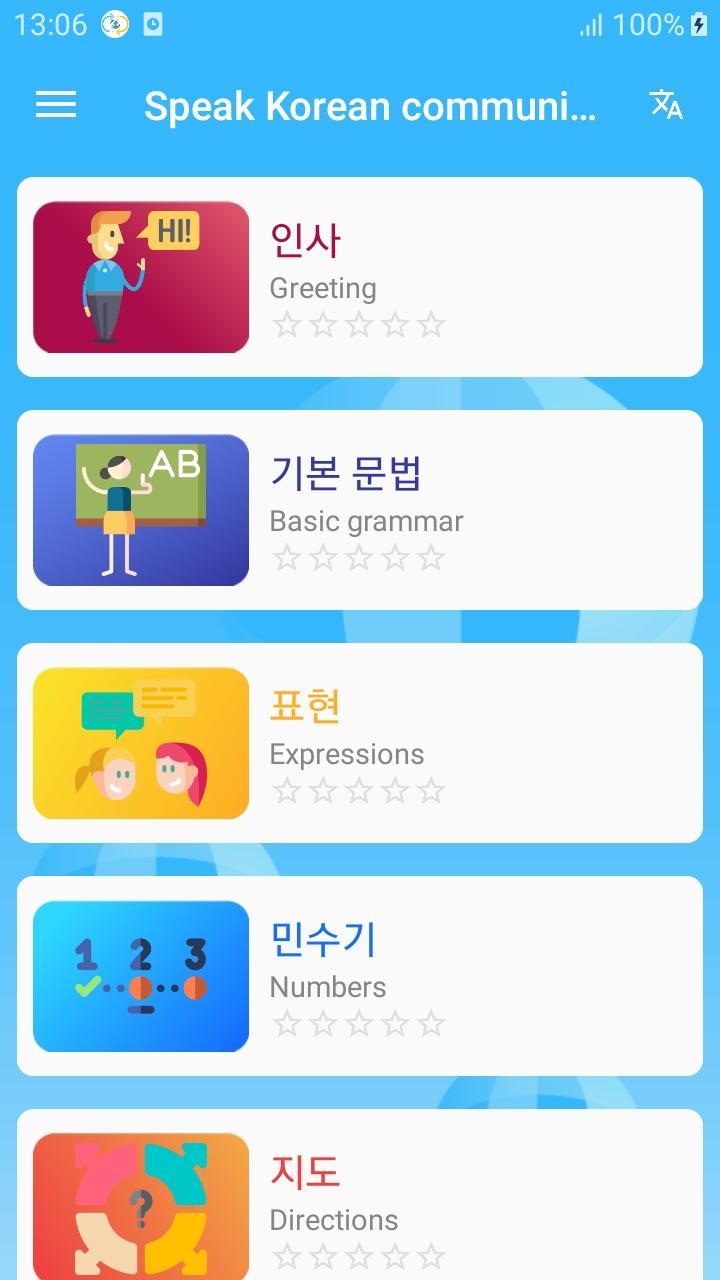Viewport: 720px width, 1280px height.
Task: Choose the Numbers lesson card
Action: 360,976
